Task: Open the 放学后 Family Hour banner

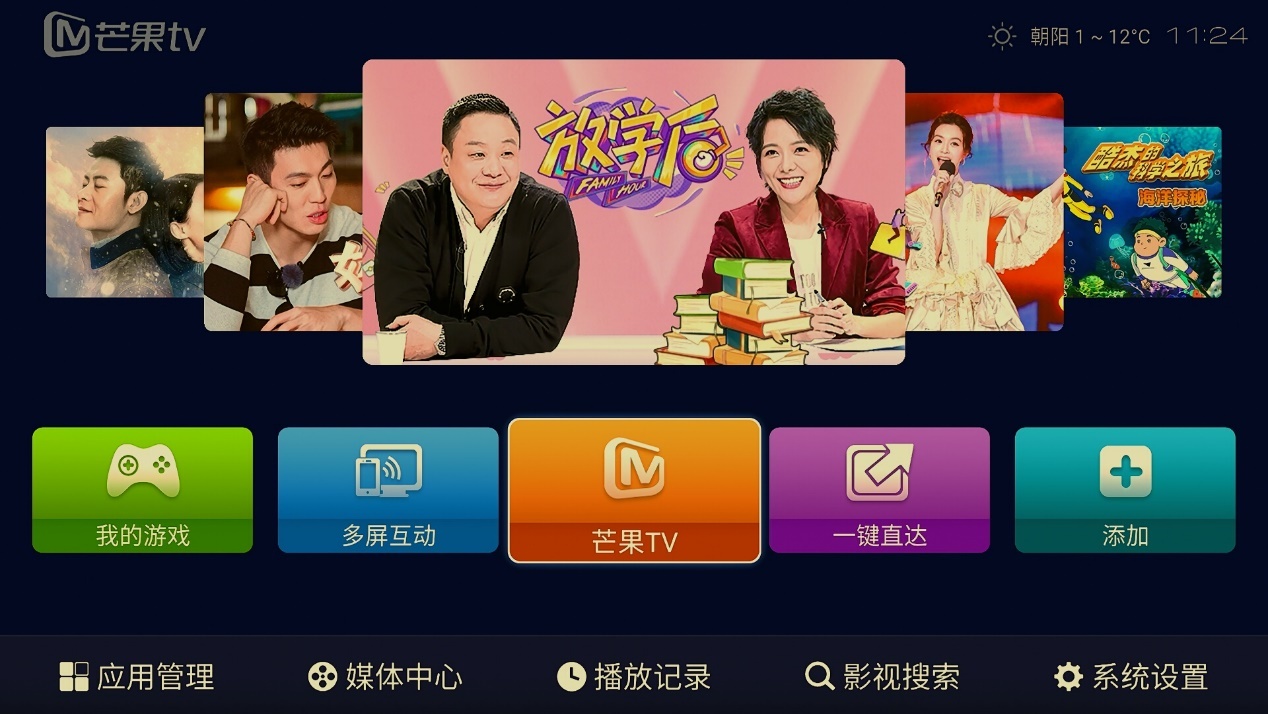Action: click(x=633, y=212)
